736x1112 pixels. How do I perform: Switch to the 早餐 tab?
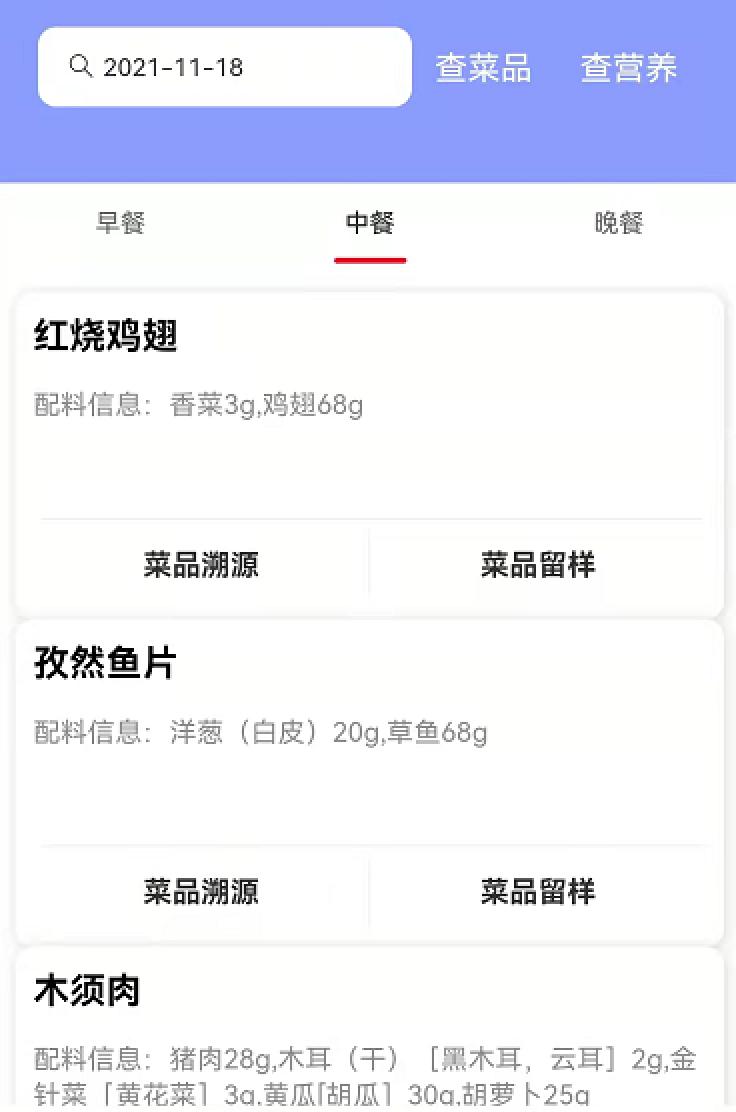(121, 223)
